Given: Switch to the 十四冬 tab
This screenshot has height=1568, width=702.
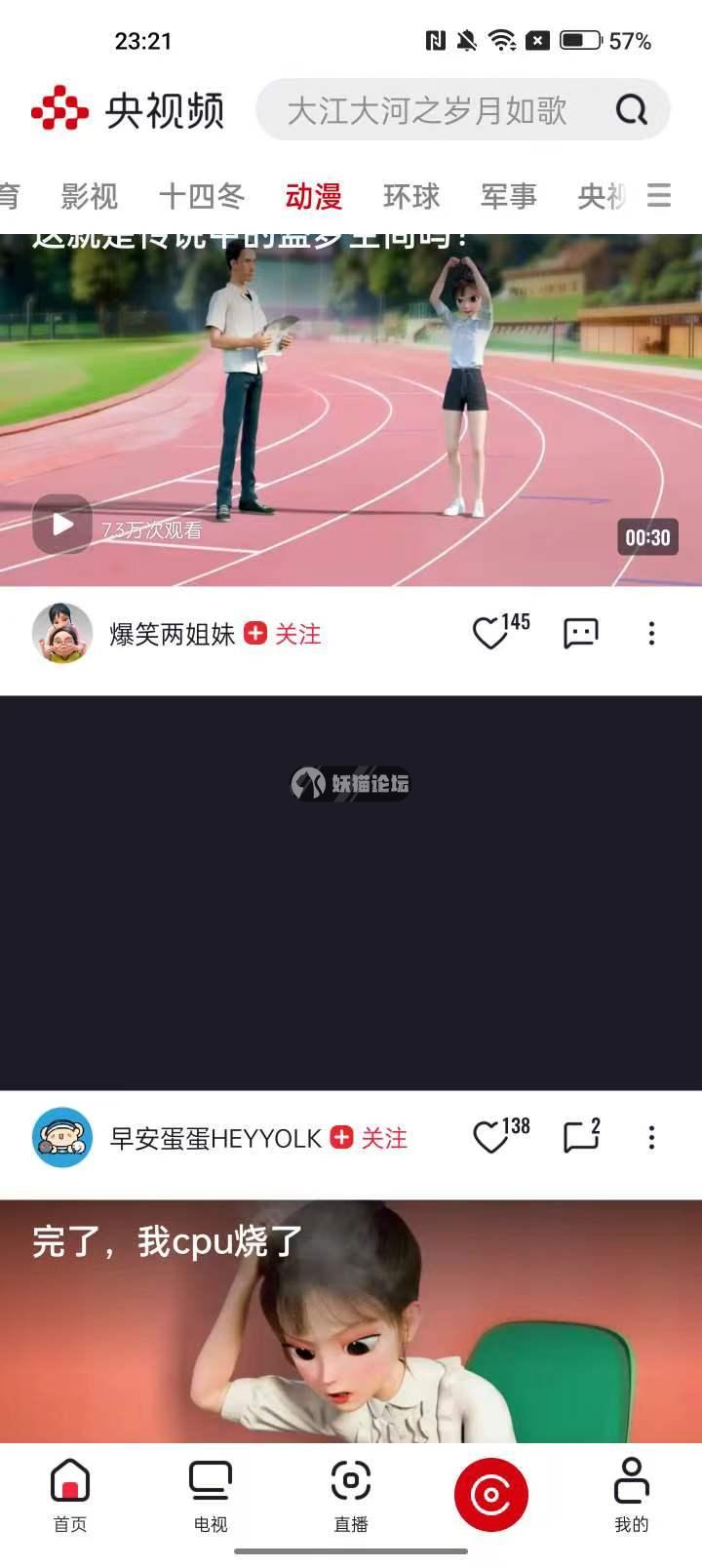Looking at the screenshot, I should coord(202,196).
